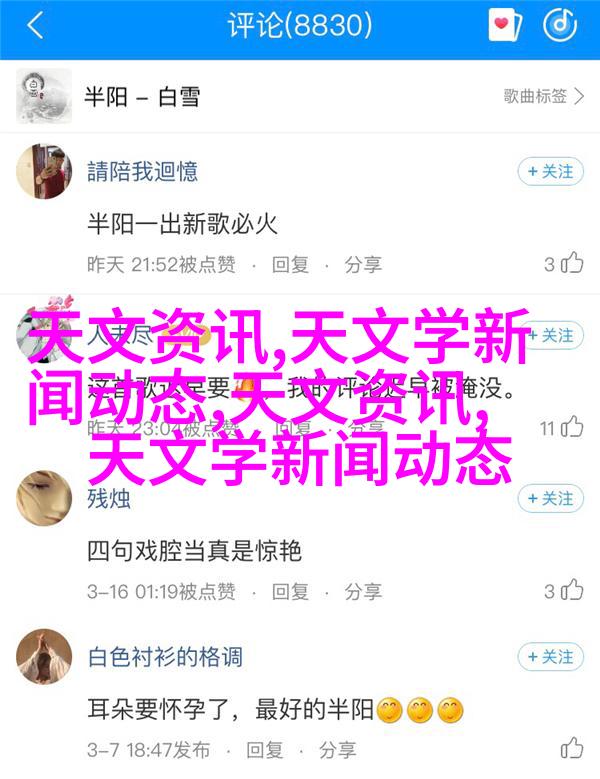Go back from the comments page

coord(35,26)
